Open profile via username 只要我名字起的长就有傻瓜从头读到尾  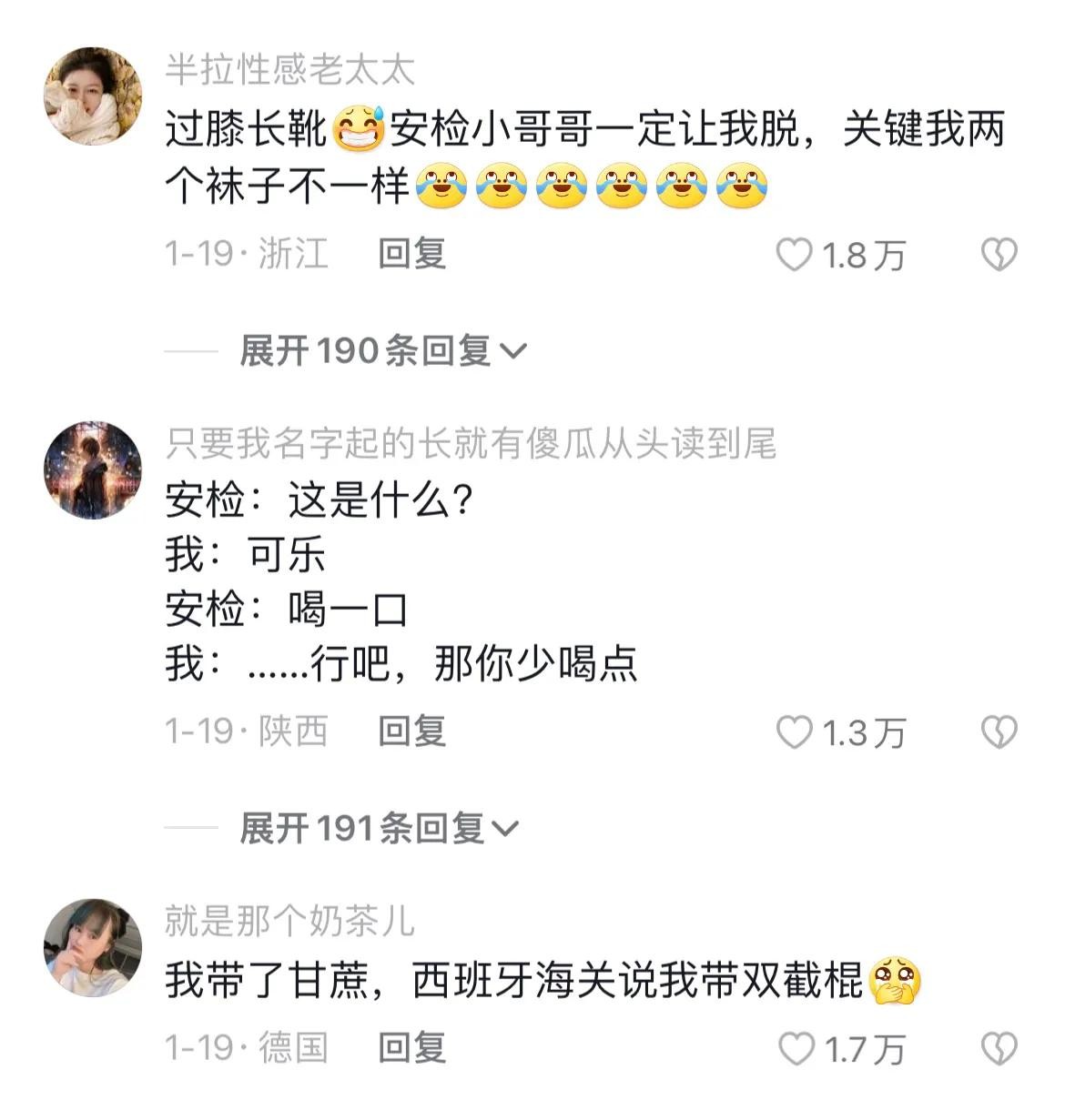click(x=470, y=443)
